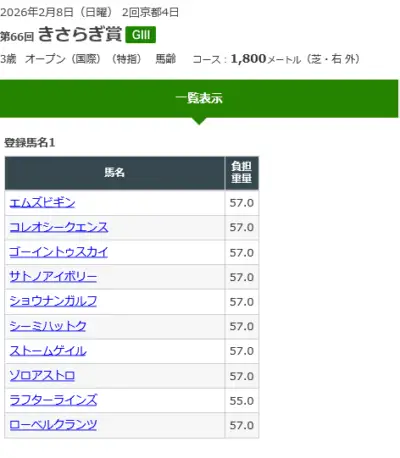The width and height of the screenshot is (400, 458).
Task: Open horse シーミハットク
Action: click(x=48, y=326)
